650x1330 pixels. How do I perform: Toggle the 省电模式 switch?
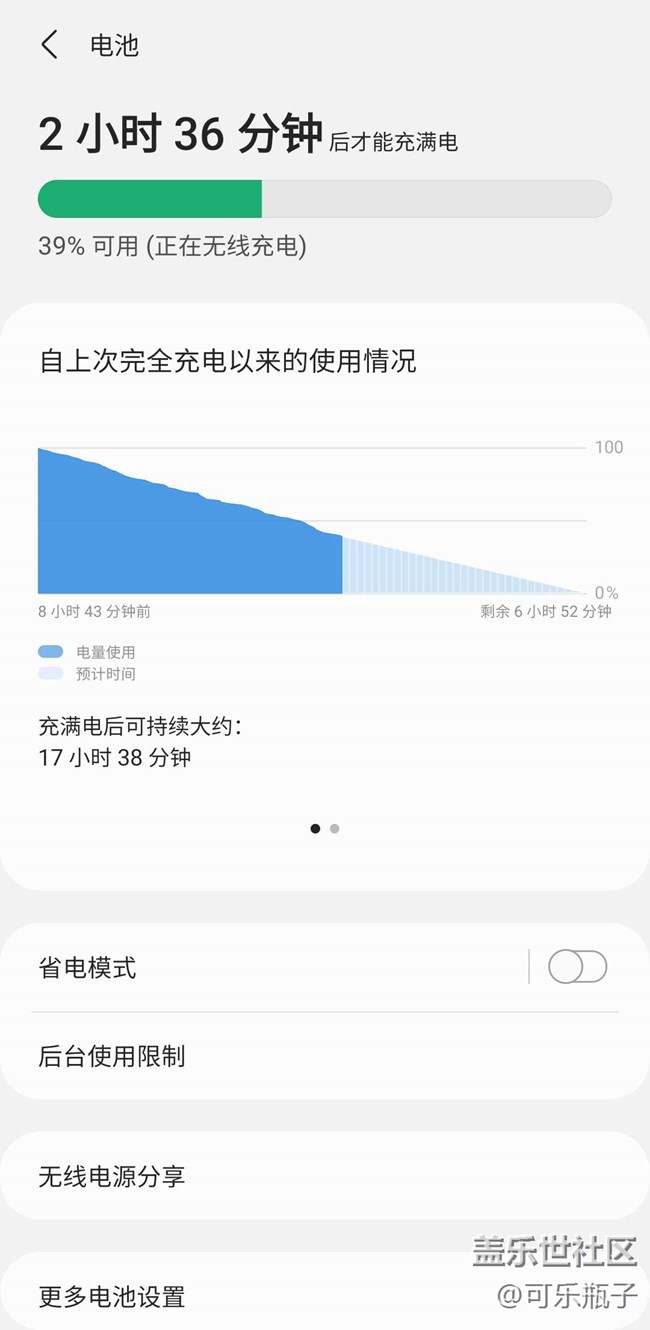tap(577, 967)
